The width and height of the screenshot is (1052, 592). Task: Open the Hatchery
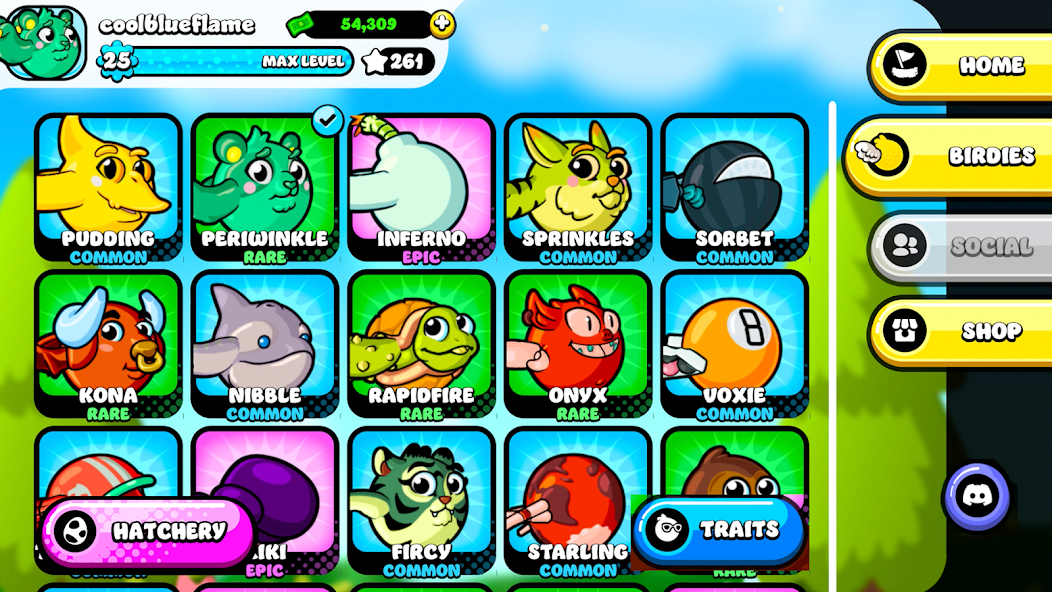click(147, 531)
